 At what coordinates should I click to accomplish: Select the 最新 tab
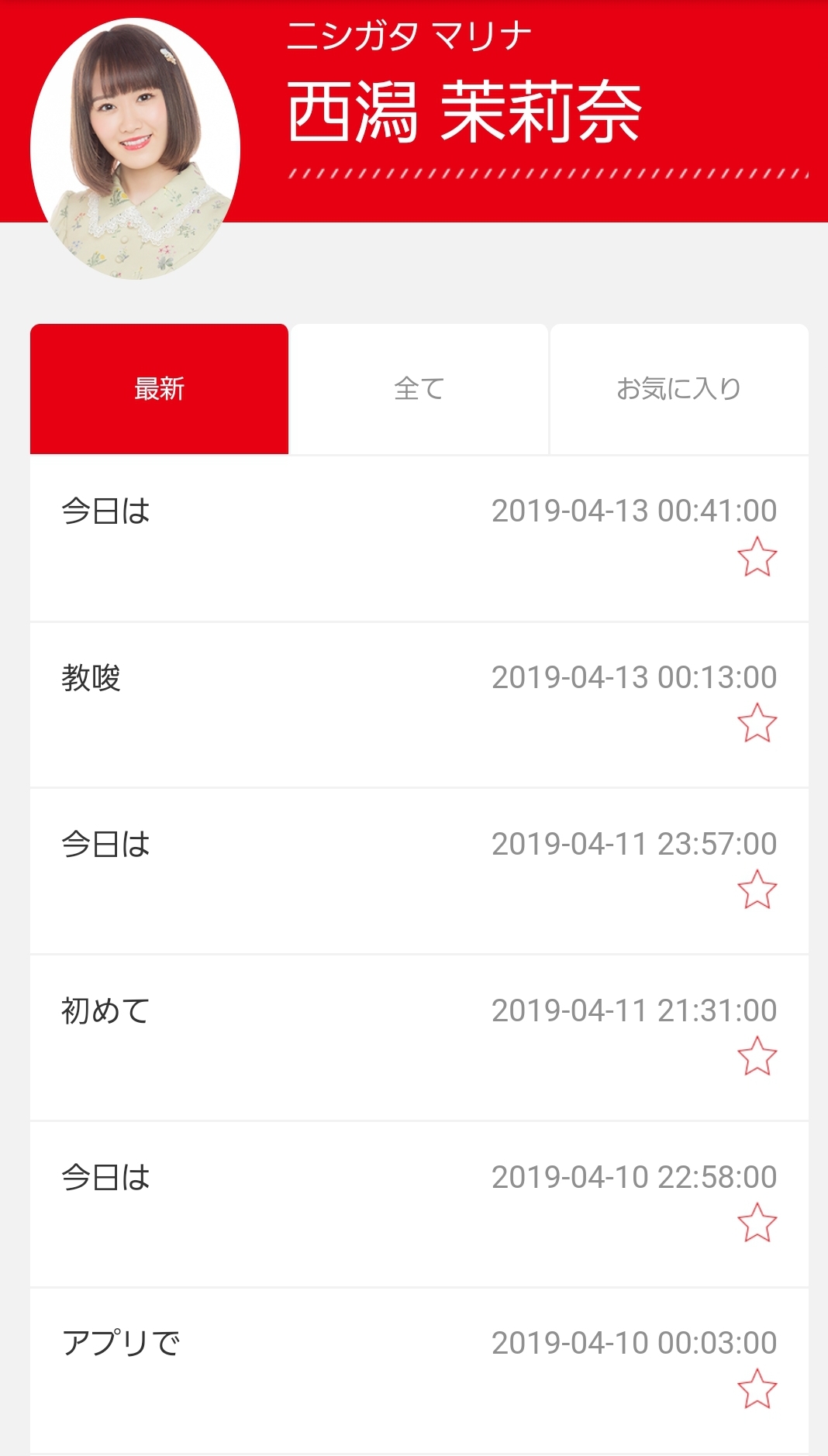(x=159, y=388)
